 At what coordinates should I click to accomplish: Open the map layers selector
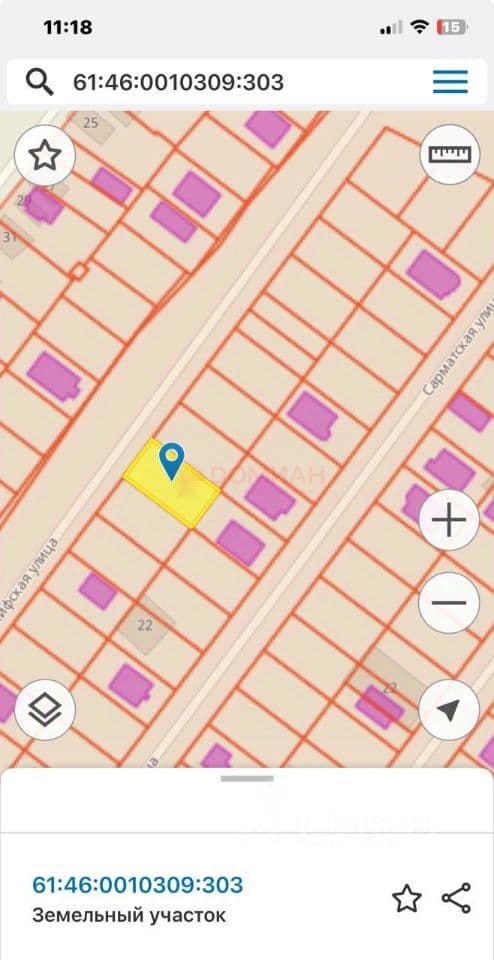(x=45, y=710)
